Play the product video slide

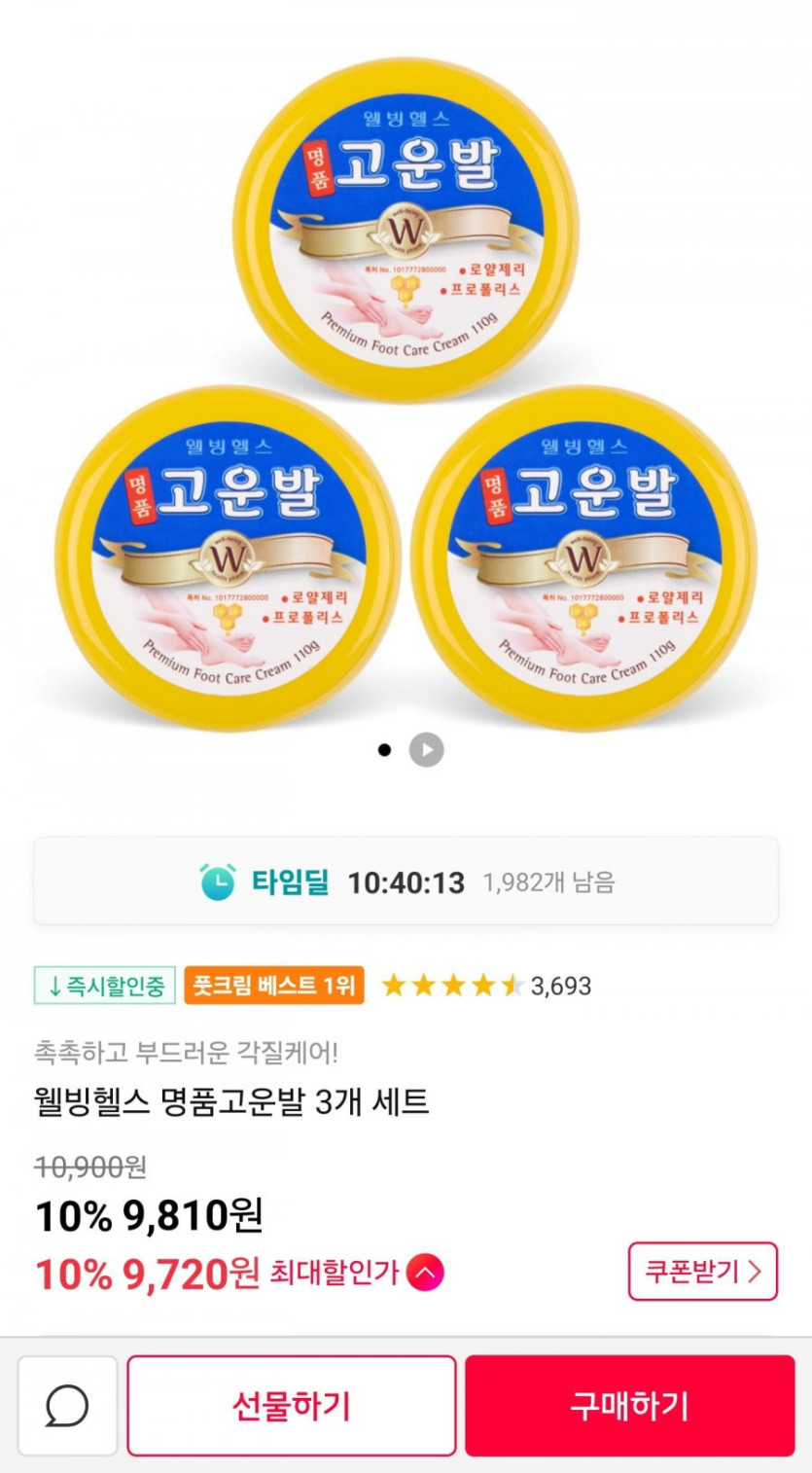tap(426, 750)
